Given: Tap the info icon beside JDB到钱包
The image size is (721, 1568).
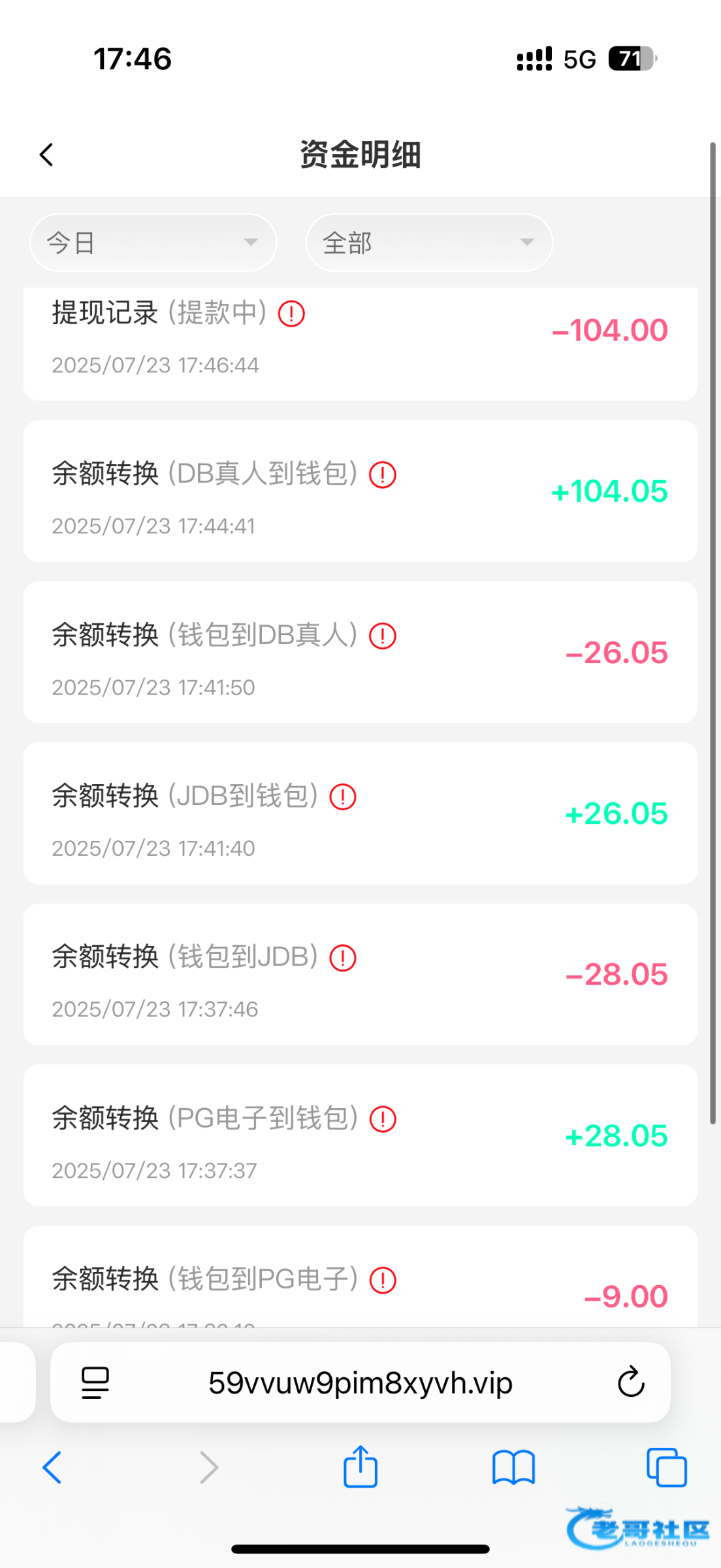Looking at the screenshot, I should [343, 797].
